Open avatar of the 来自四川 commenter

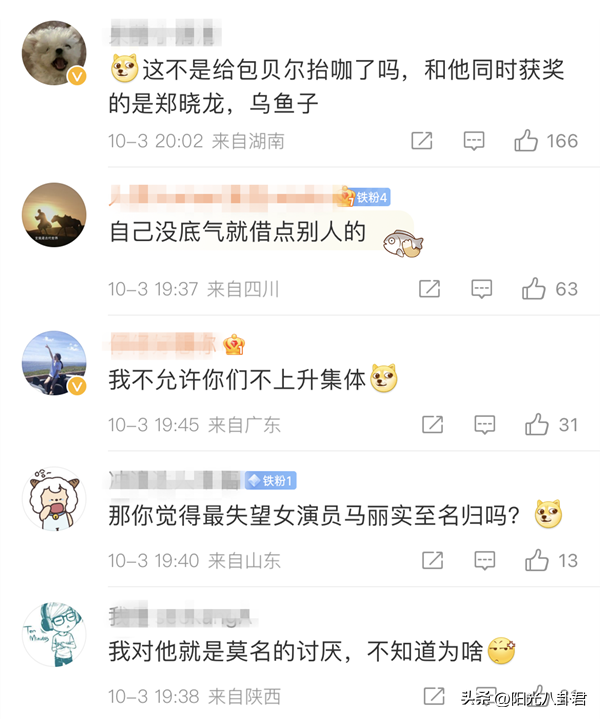(x=54, y=217)
